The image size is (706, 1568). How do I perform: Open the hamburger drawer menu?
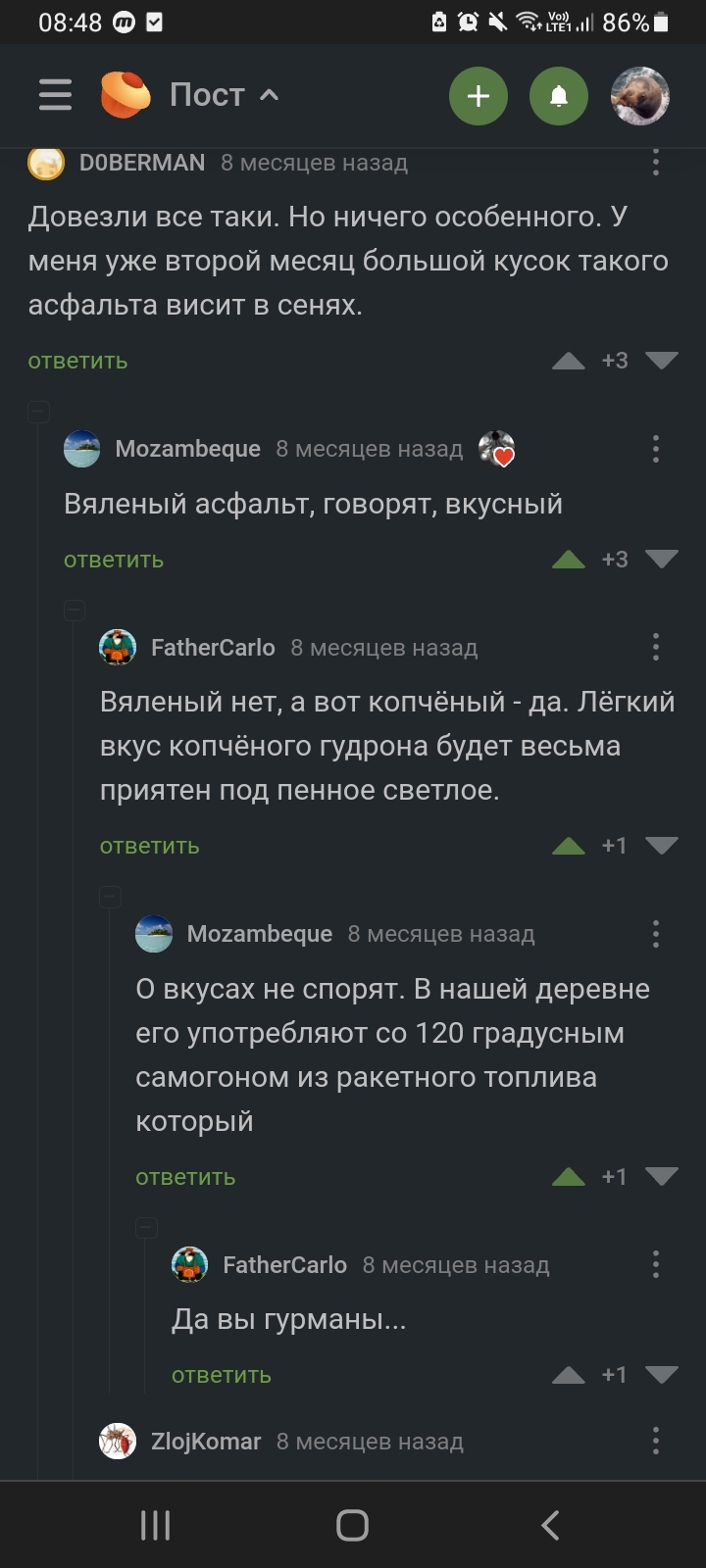point(55,95)
